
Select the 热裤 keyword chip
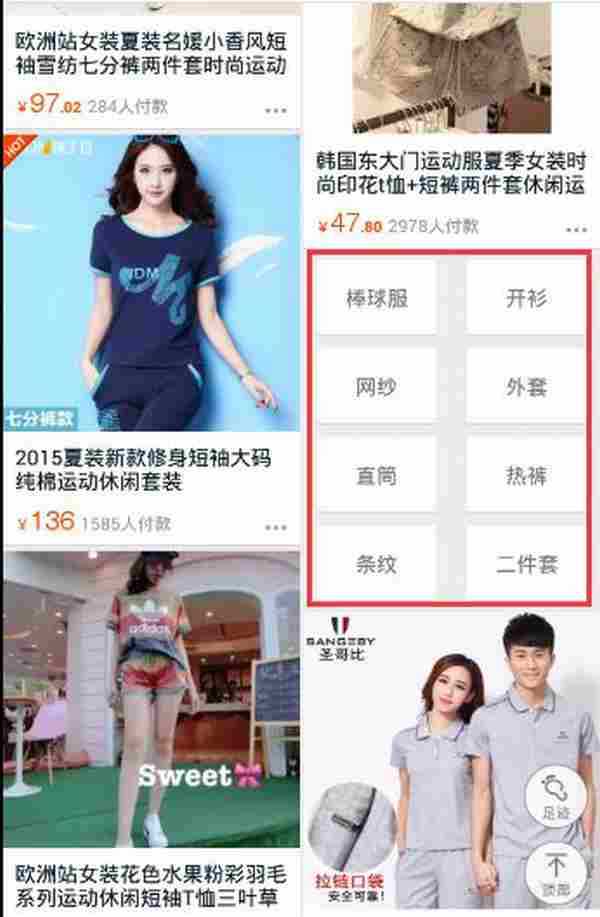point(526,475)
